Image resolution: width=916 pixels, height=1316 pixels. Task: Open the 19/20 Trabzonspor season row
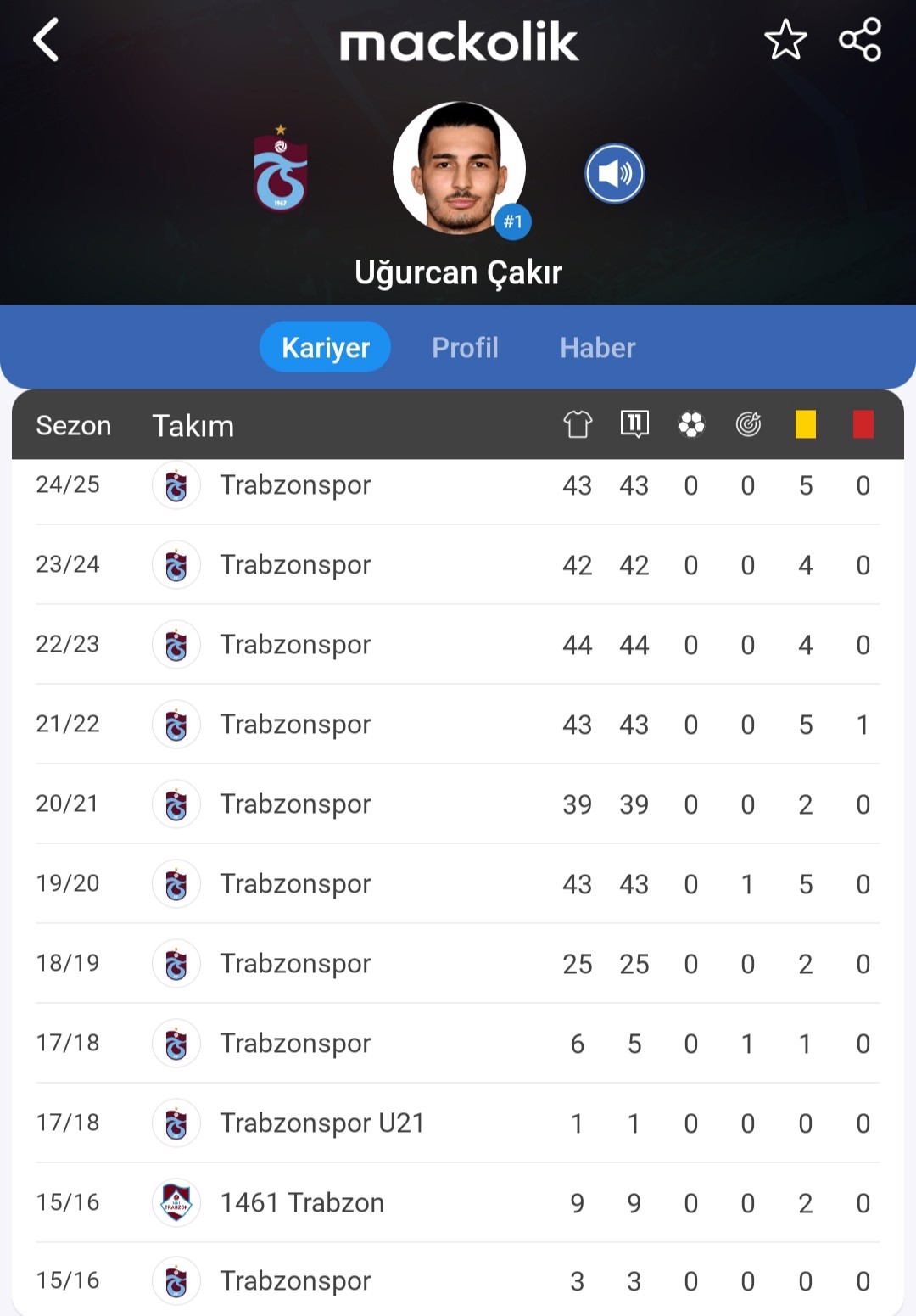[x=295, y=884]
